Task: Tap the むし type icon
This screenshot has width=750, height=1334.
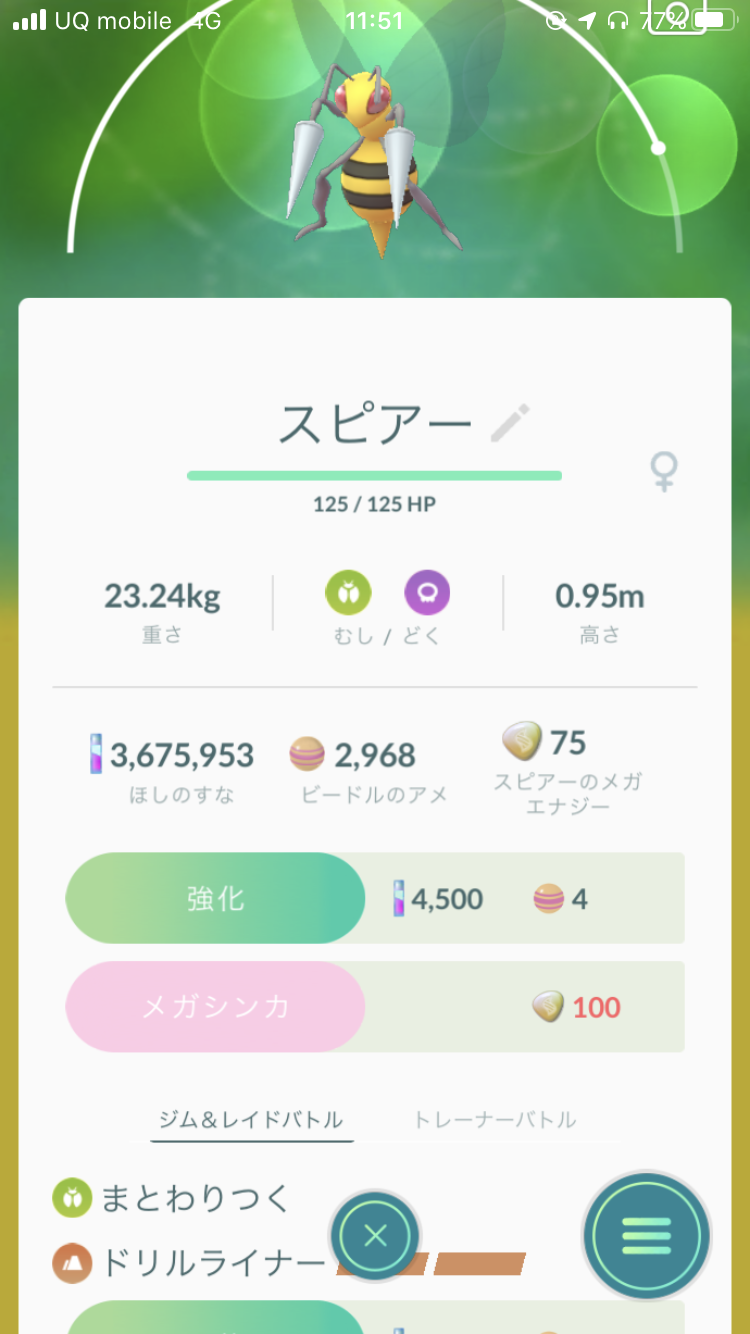Action: point(348,595)
